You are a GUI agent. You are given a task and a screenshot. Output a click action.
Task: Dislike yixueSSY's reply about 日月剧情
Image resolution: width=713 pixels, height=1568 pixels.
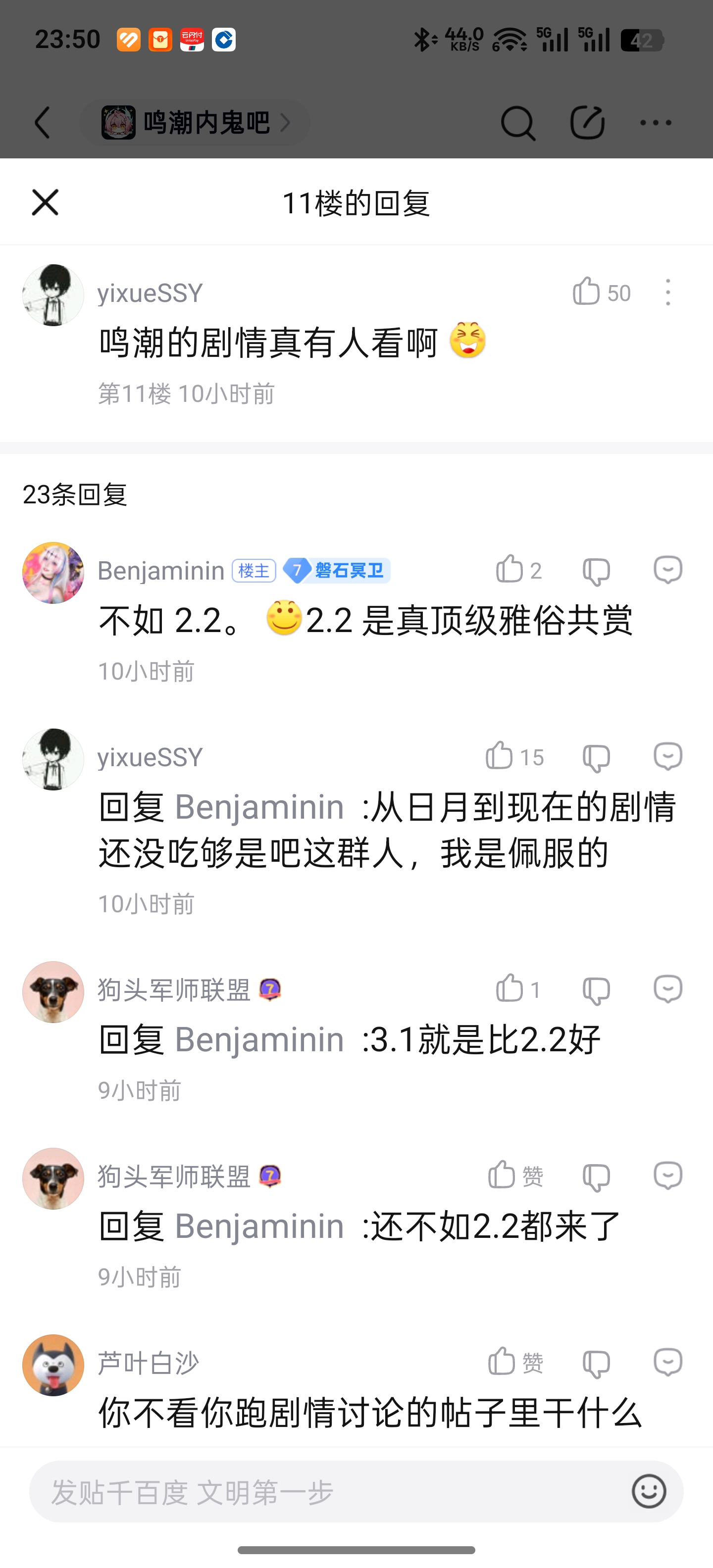point(596,758)
